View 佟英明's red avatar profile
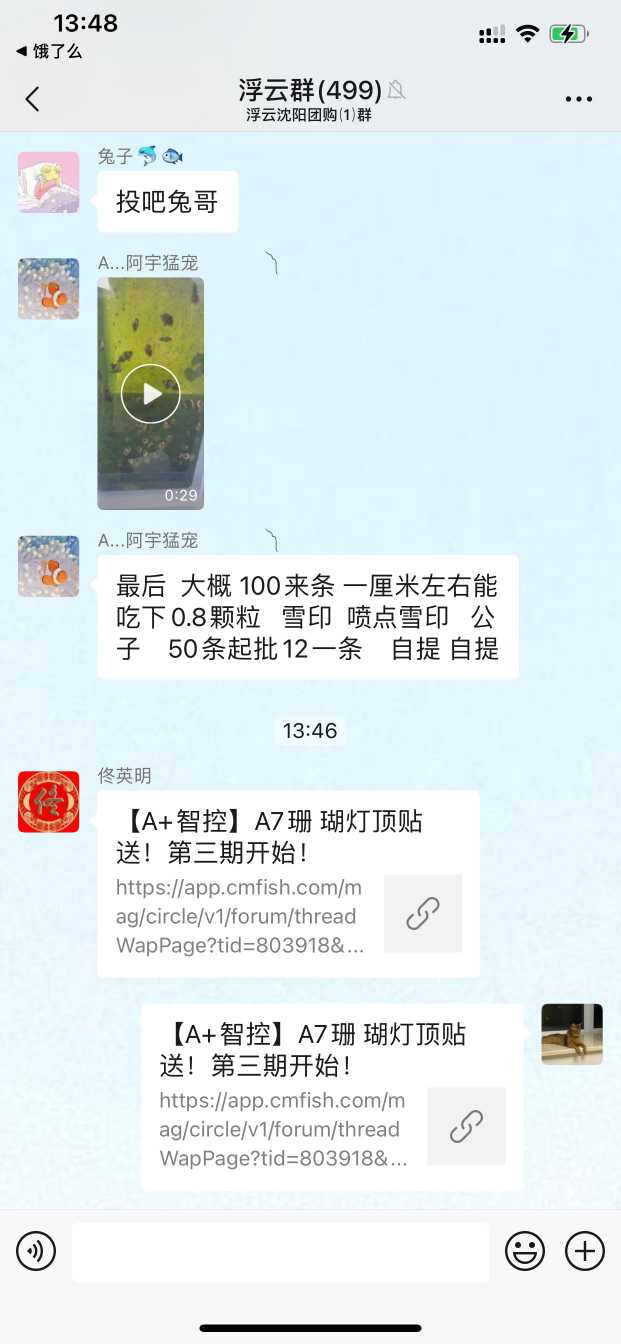621x1344 pixels. (48, 801)
